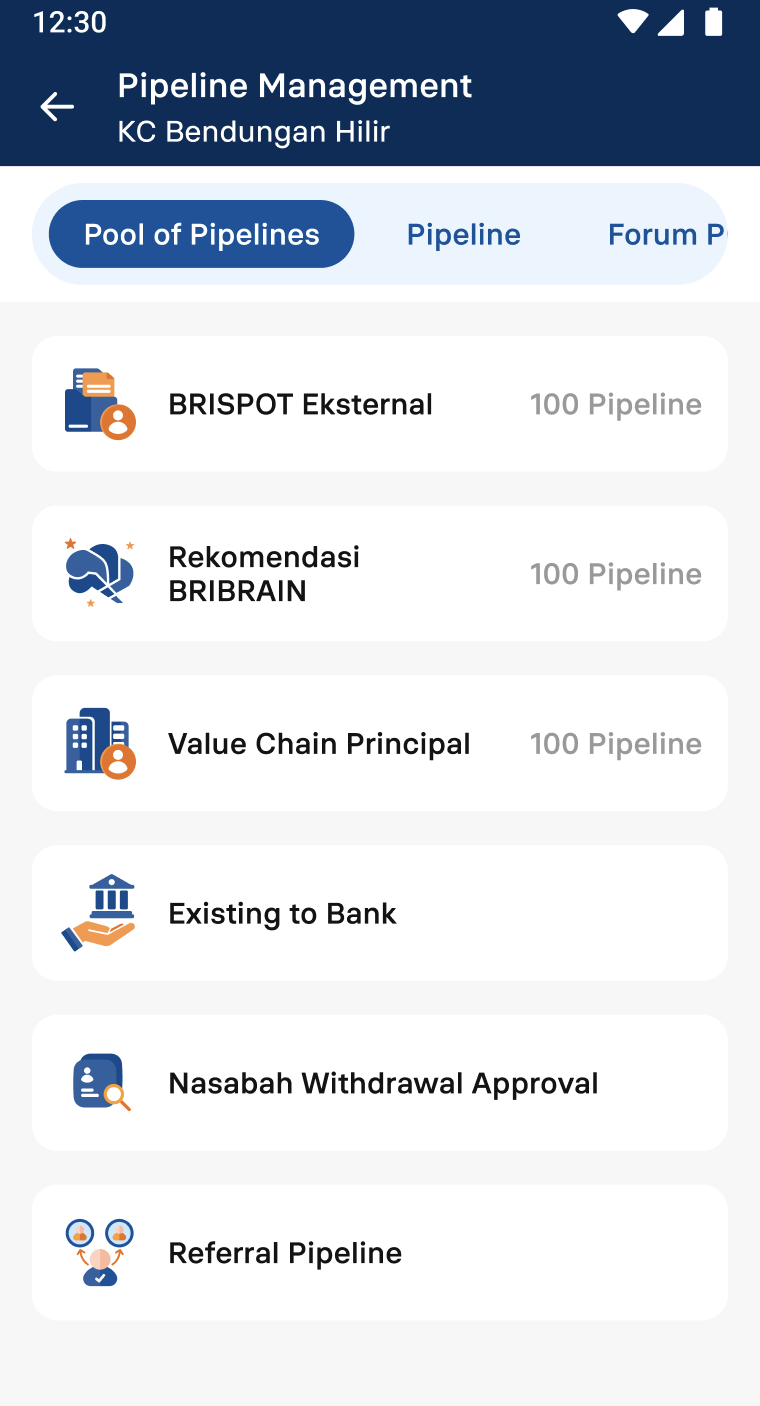
Task: Tap the Value Chain Principal buildings icon
Action: pyautogui.click(x=98, y=743)
